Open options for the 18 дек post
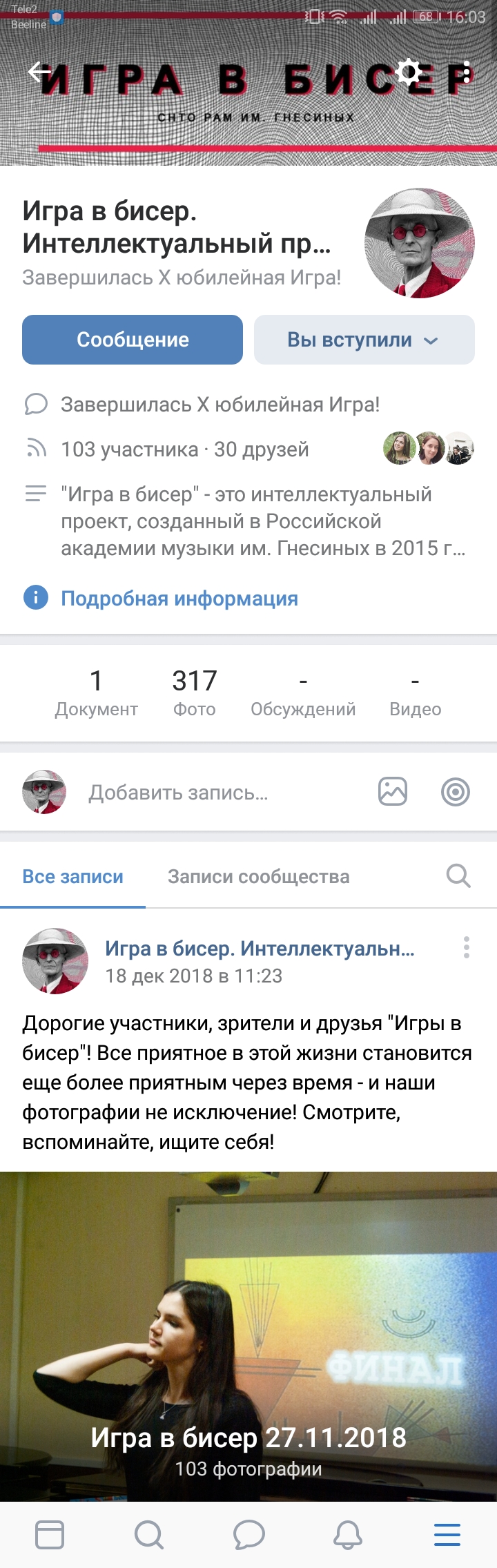This screenshot has height=1568, width=497. [467, 947]
